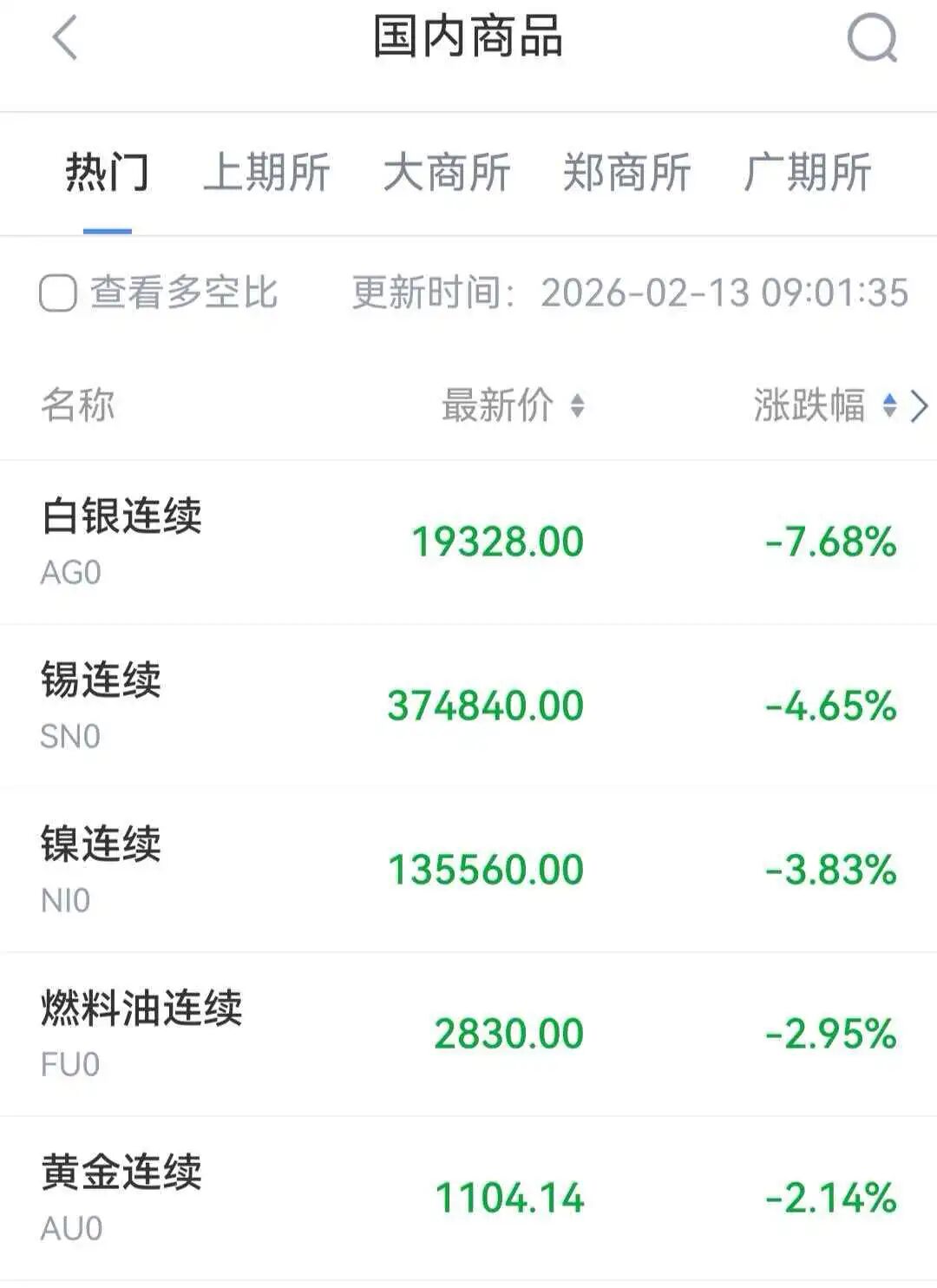
Task: Select the 大商所 tab
Action: [448, 173]
